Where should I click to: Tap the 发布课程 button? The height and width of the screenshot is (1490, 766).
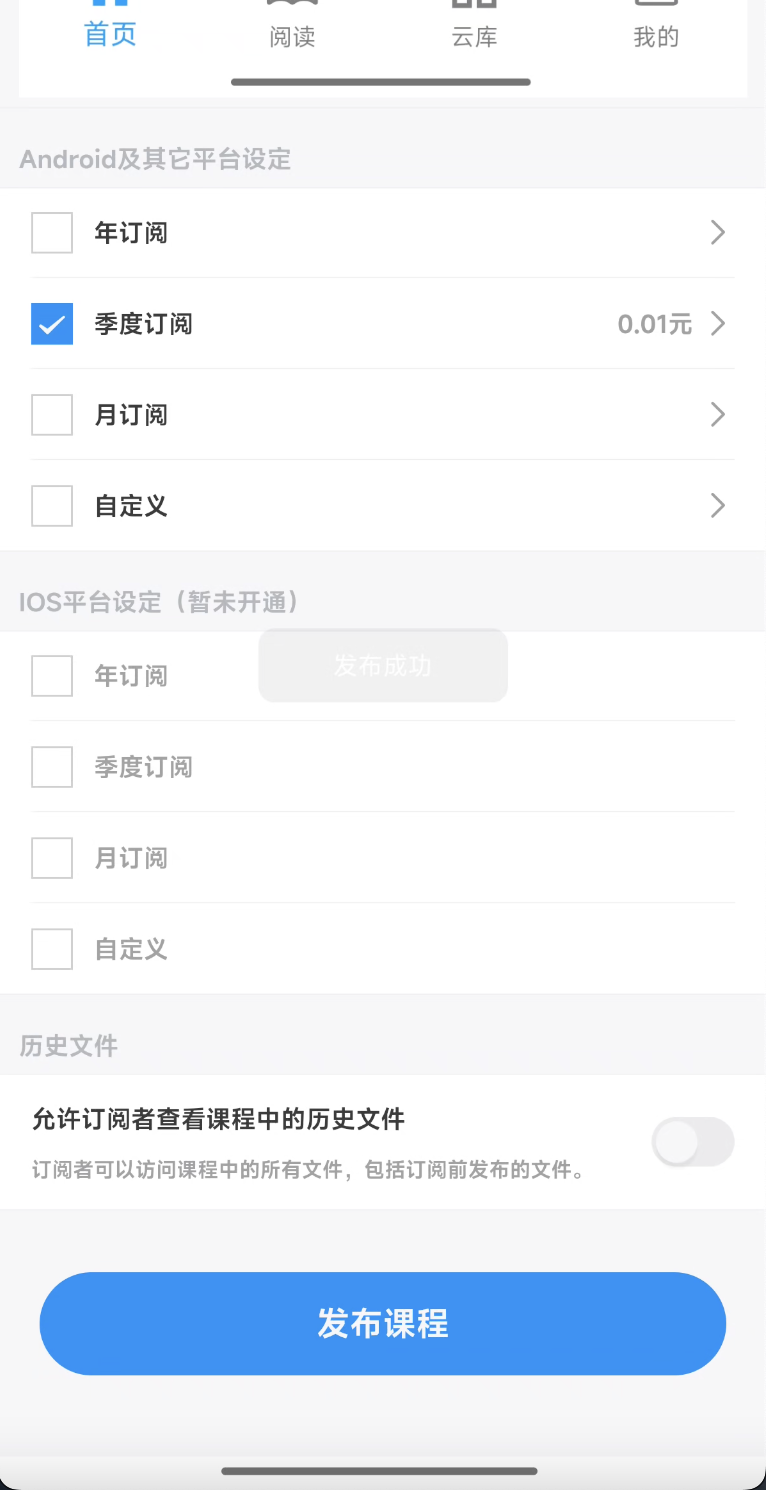click(x=383, y=1323)
